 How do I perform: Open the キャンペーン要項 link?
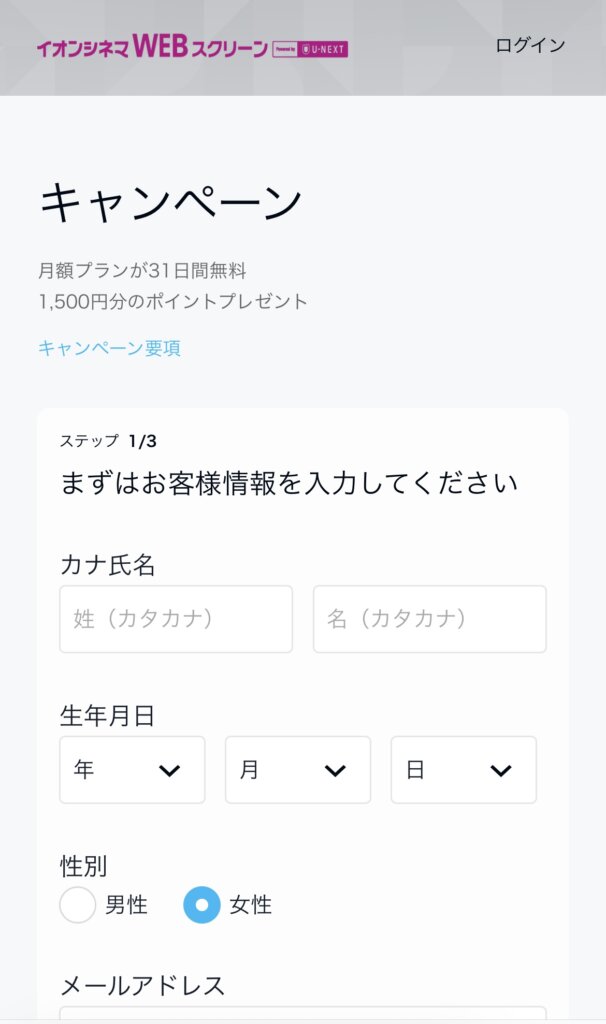click(109, 348)
